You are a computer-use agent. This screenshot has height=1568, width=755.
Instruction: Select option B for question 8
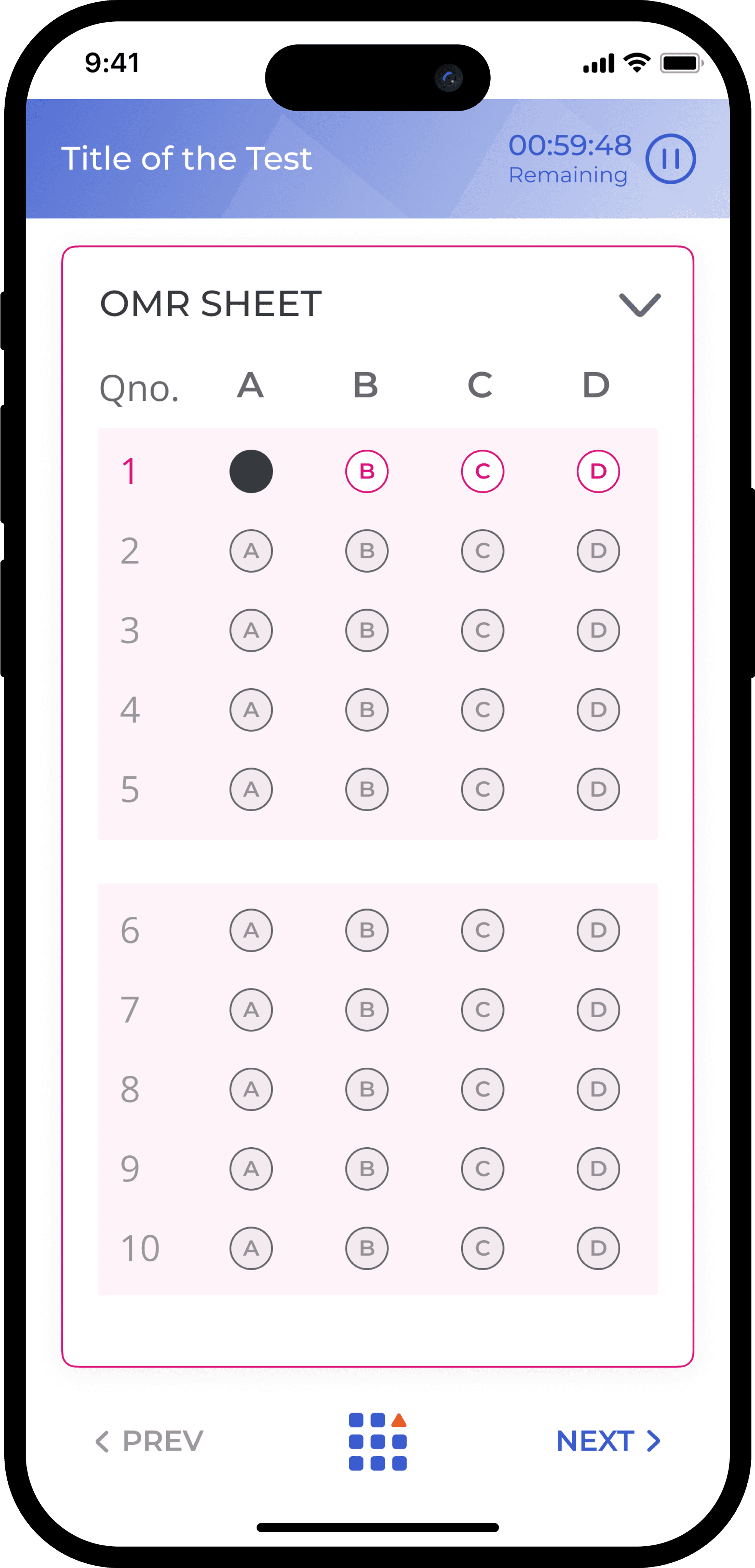click(367, 1089)
